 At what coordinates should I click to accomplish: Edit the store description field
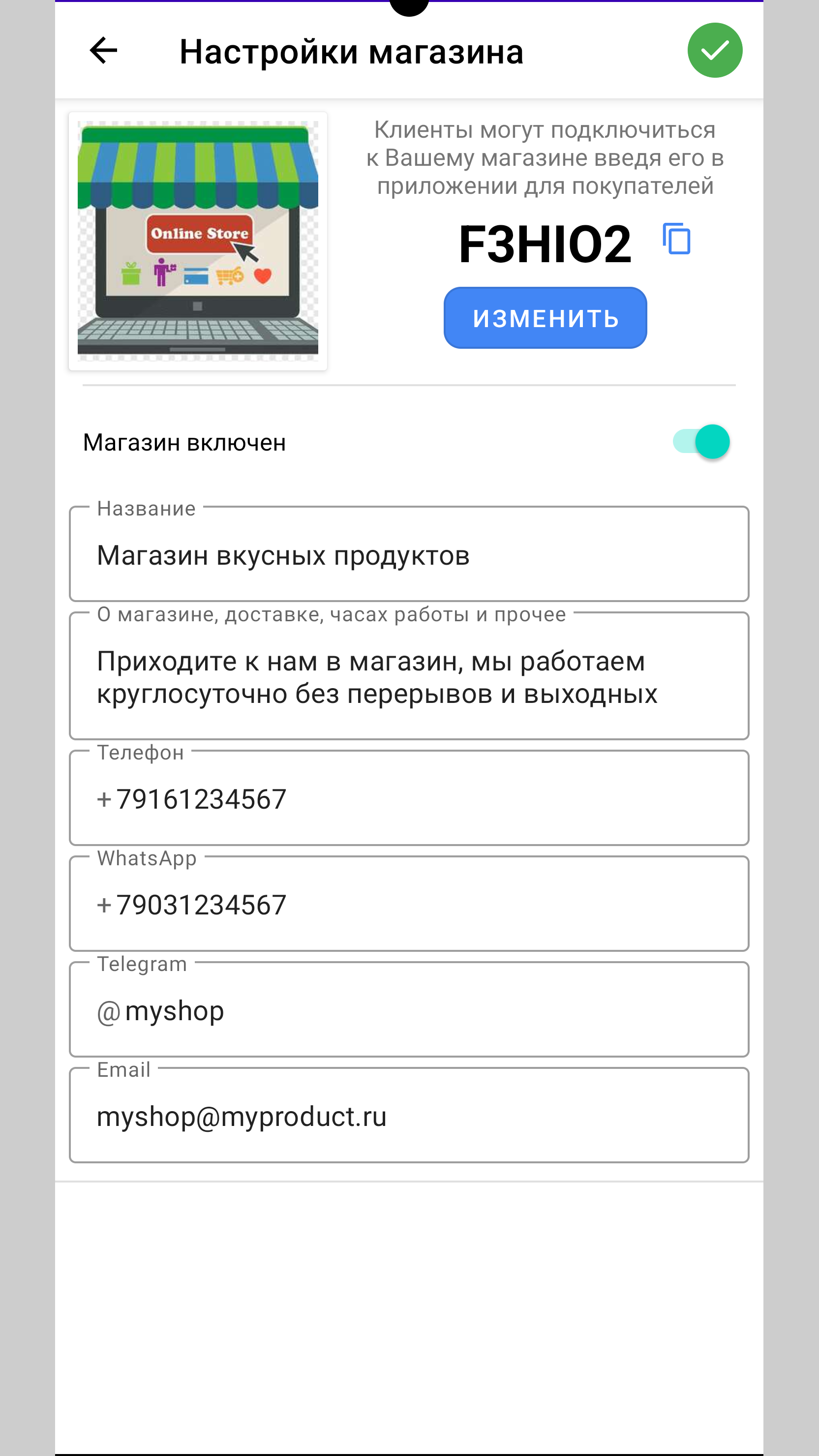point(409,676)
